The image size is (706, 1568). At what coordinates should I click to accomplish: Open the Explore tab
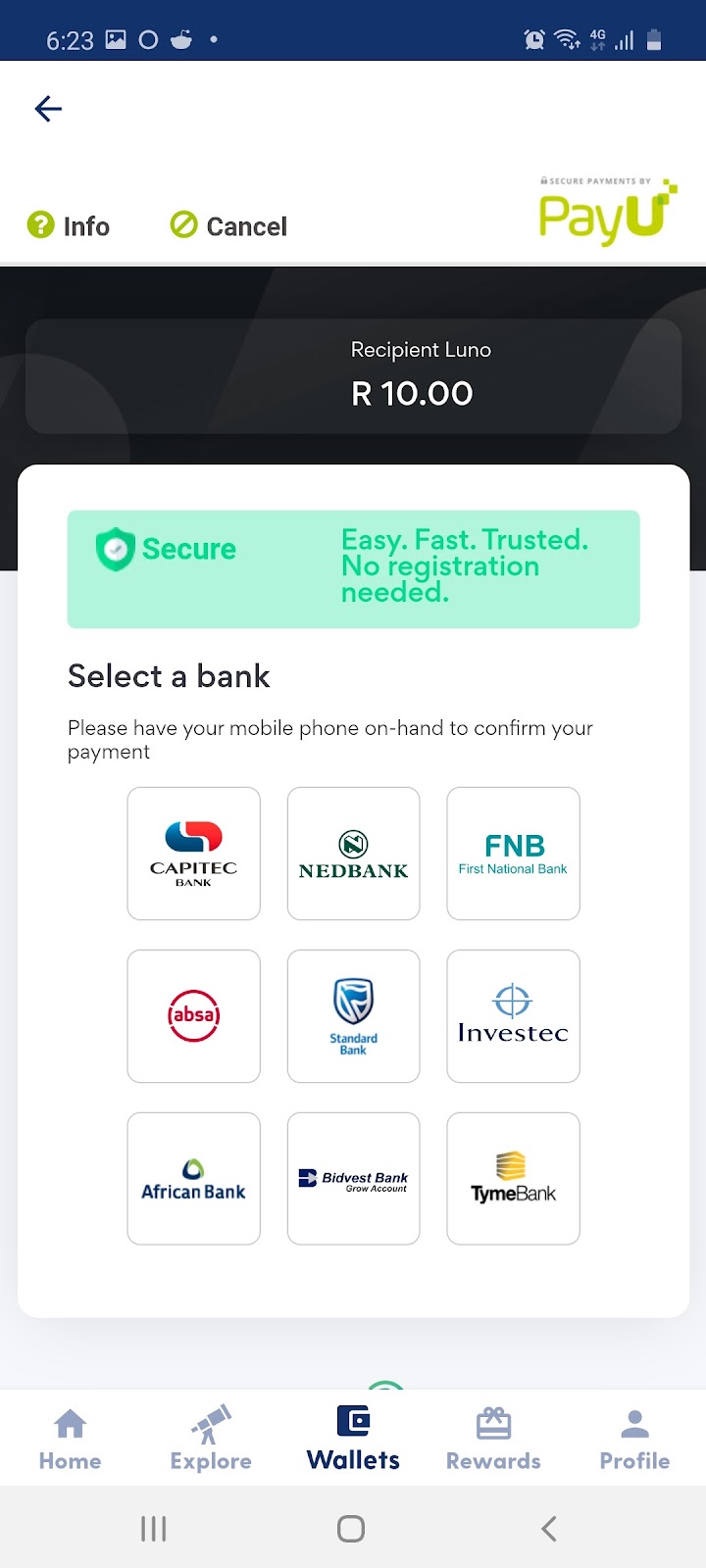tap(211, 1439)
